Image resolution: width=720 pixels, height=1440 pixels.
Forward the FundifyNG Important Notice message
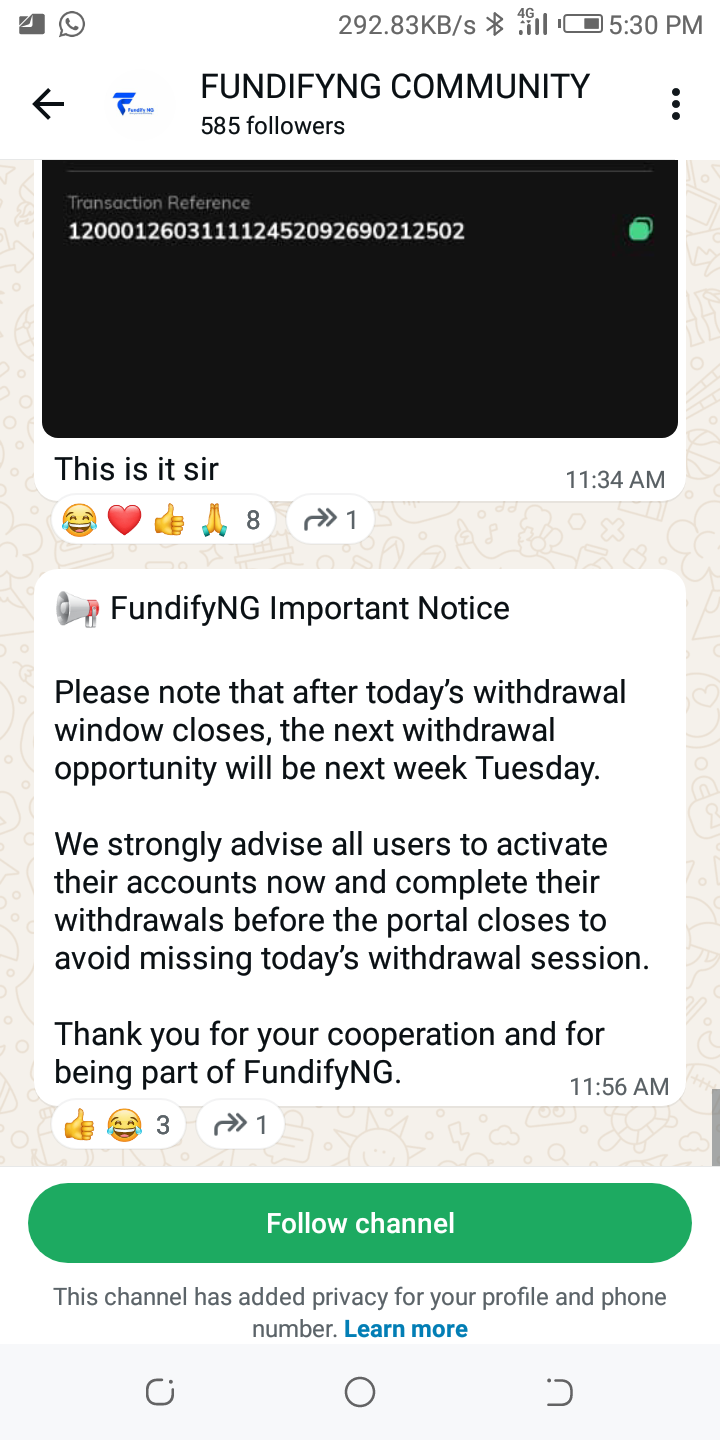pos(241,1126)
